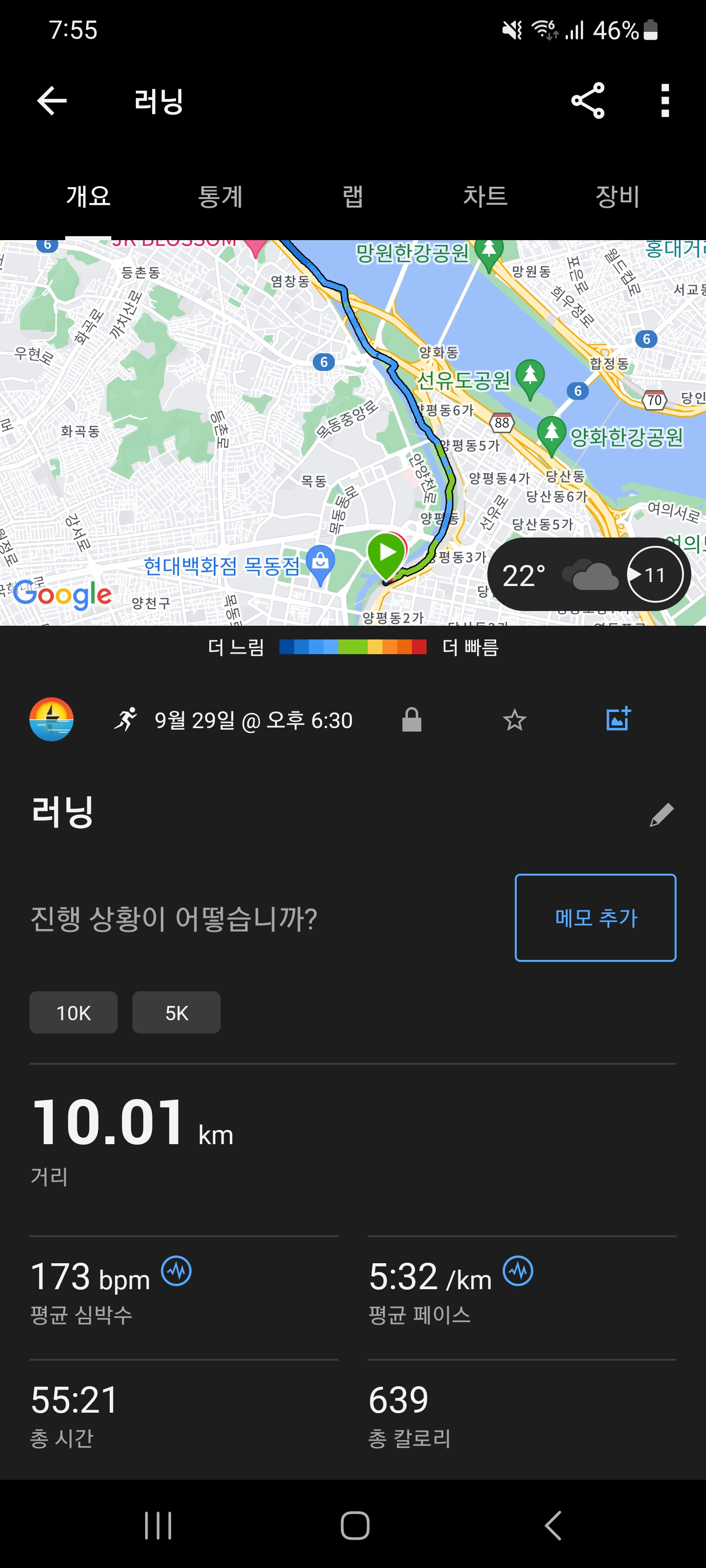The height and width of the screenshot is (1568, 706).
Task: Select the 10K chip
Action: click(73, 1012)
